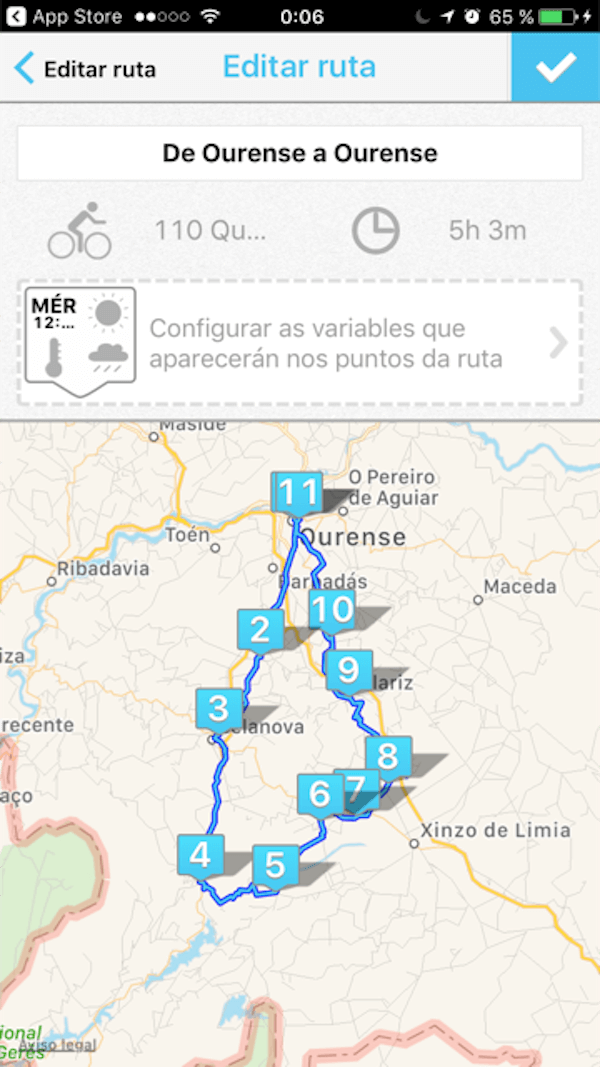The width and height of the screenshot is (600, 1067).
Task: Return to App Store from status bar
Action: click(65, 16)
